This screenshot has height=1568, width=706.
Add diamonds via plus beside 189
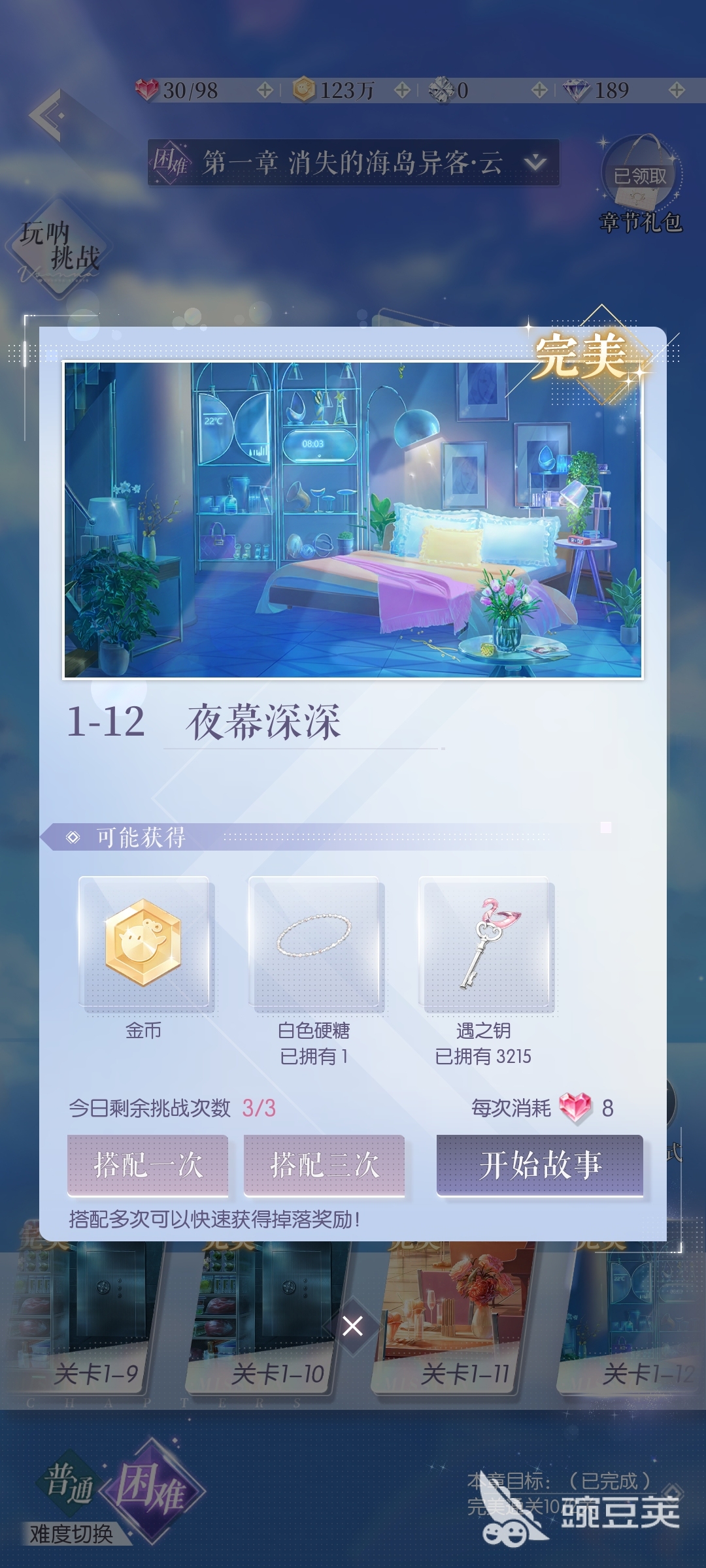point(677,90)
